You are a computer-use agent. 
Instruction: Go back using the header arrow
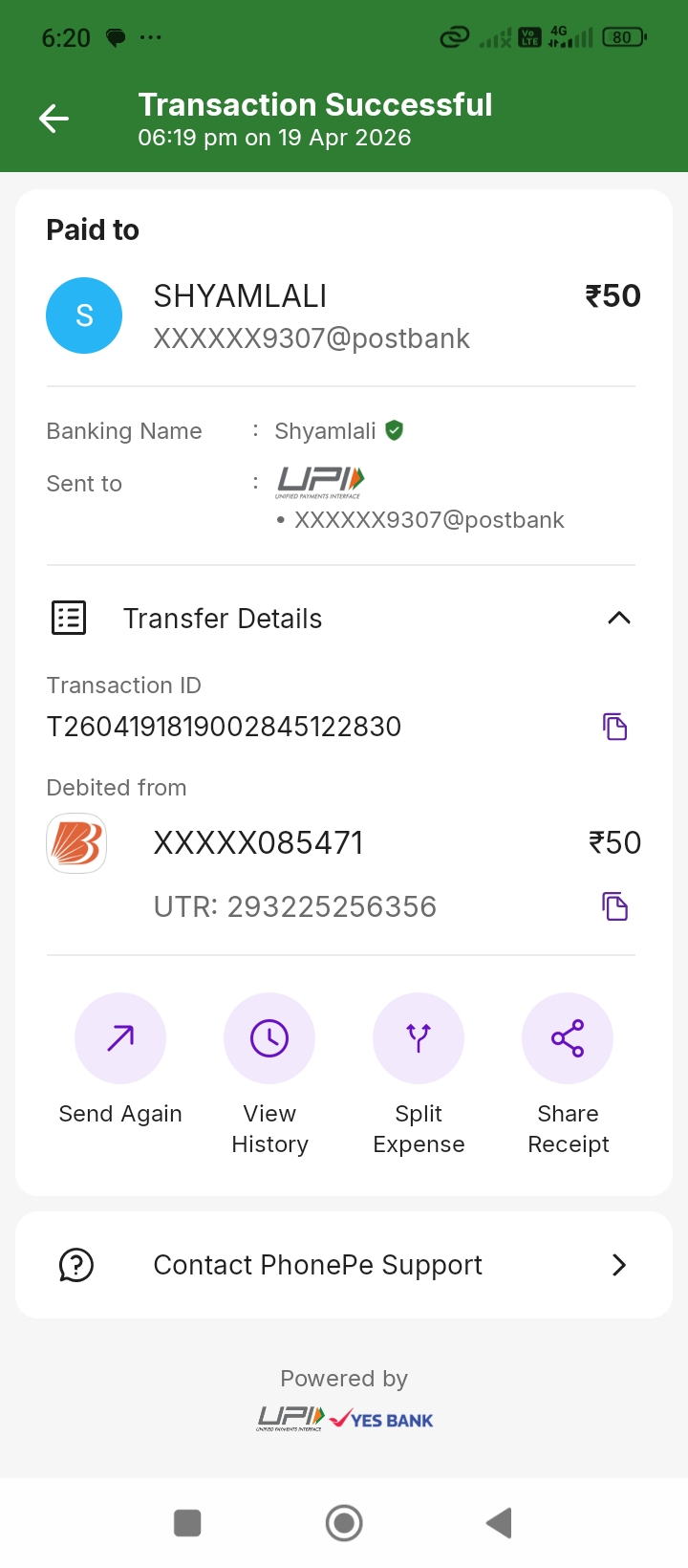[54, 119]
